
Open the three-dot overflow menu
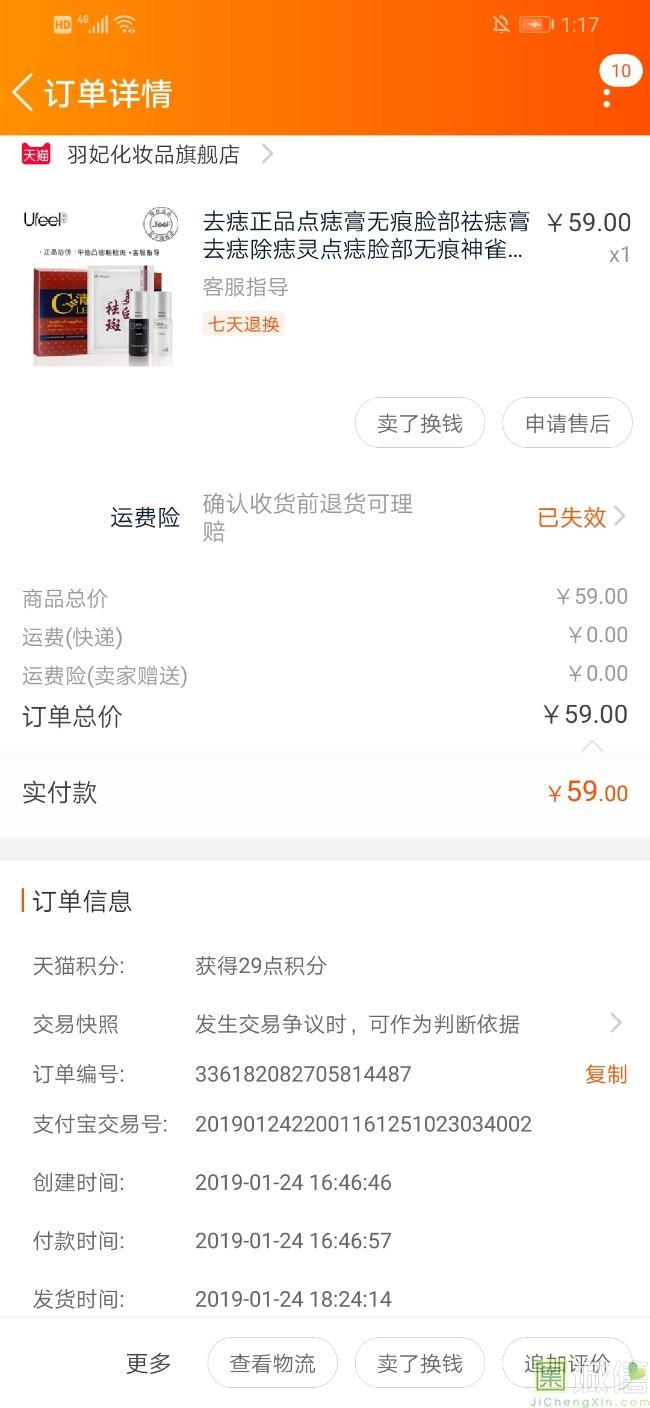point(606,97)
